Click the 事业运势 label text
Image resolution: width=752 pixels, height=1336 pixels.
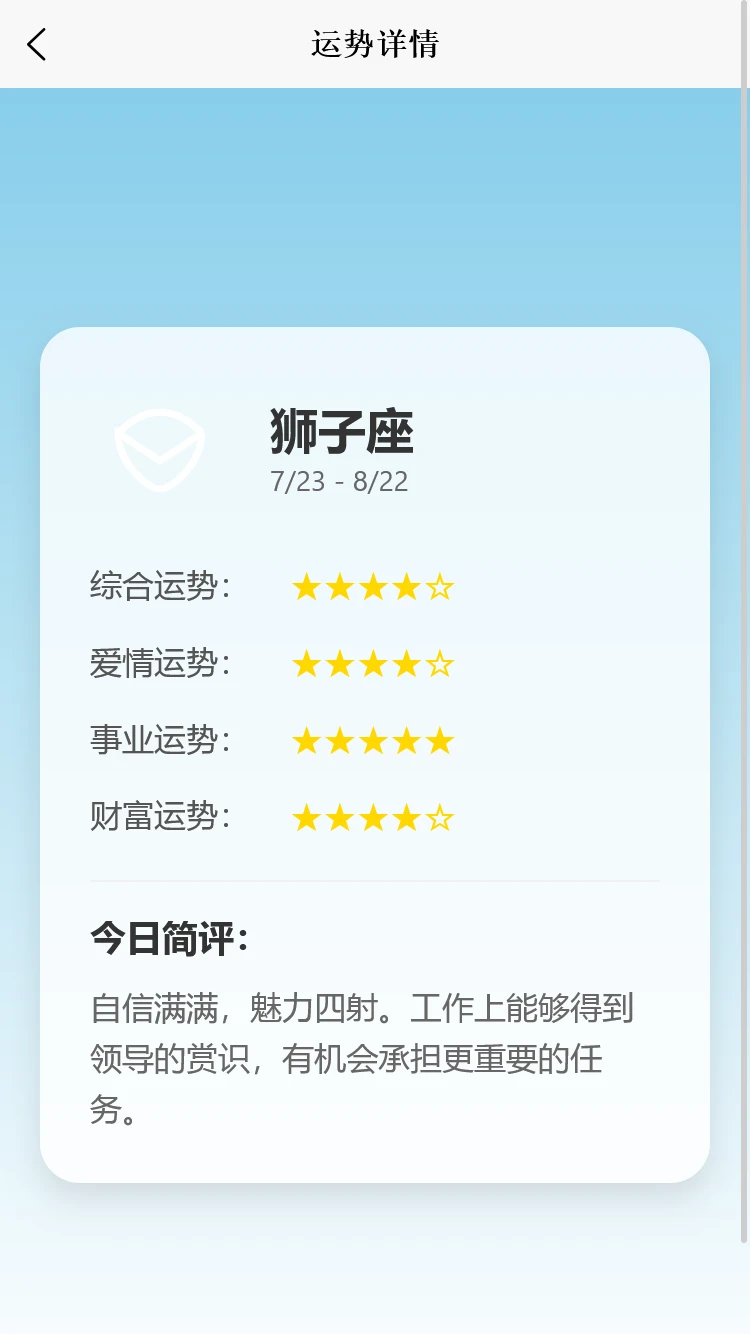[x=160, y=741]
